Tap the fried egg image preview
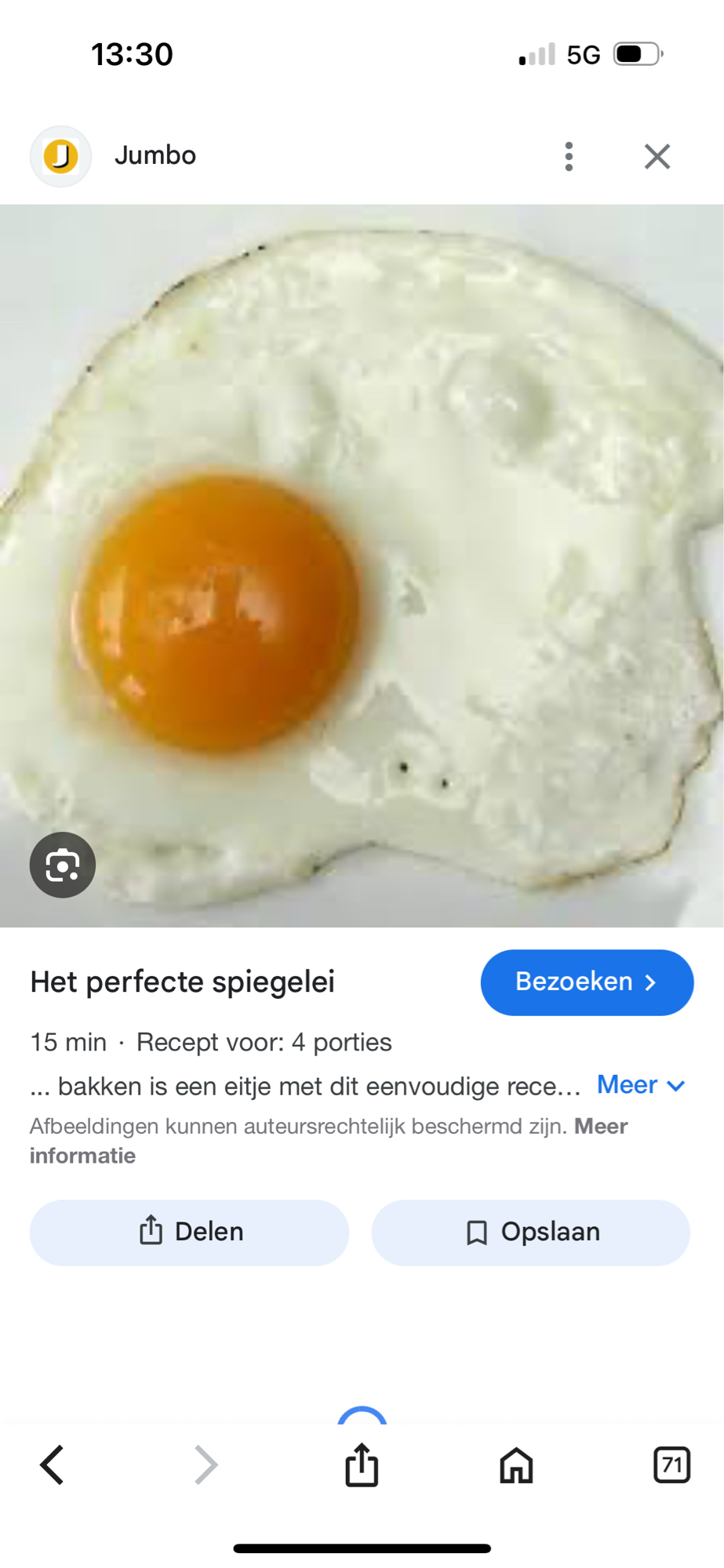 (x=362, y=564)
